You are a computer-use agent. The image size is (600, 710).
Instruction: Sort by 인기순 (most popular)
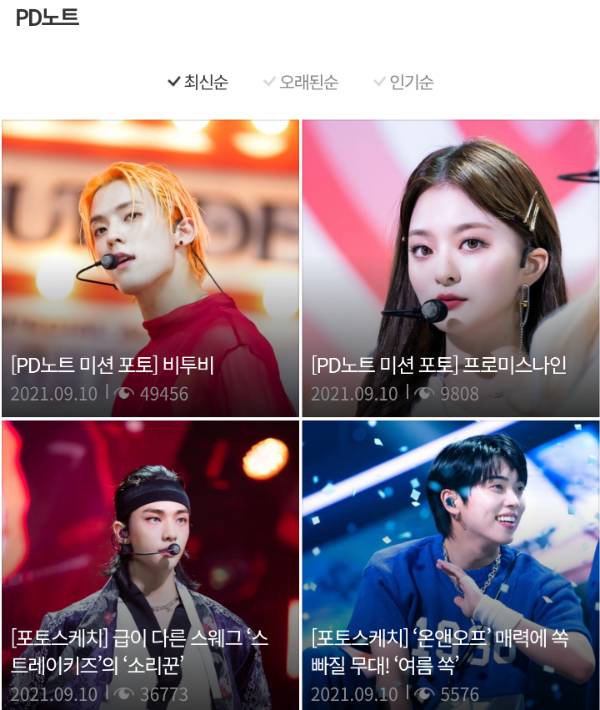403,82
